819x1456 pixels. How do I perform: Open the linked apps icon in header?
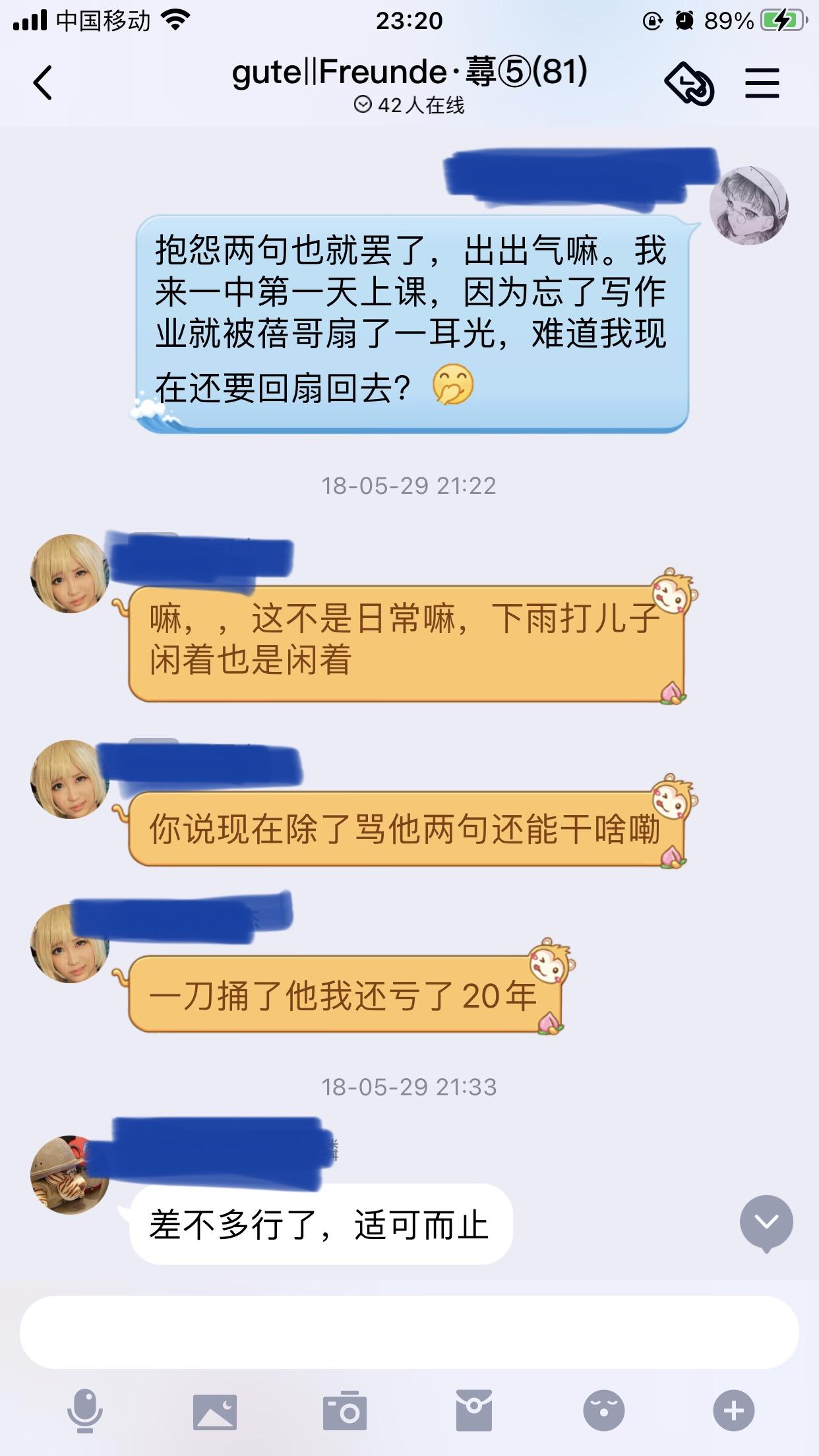pyautogui.click(x=688, y=84)
